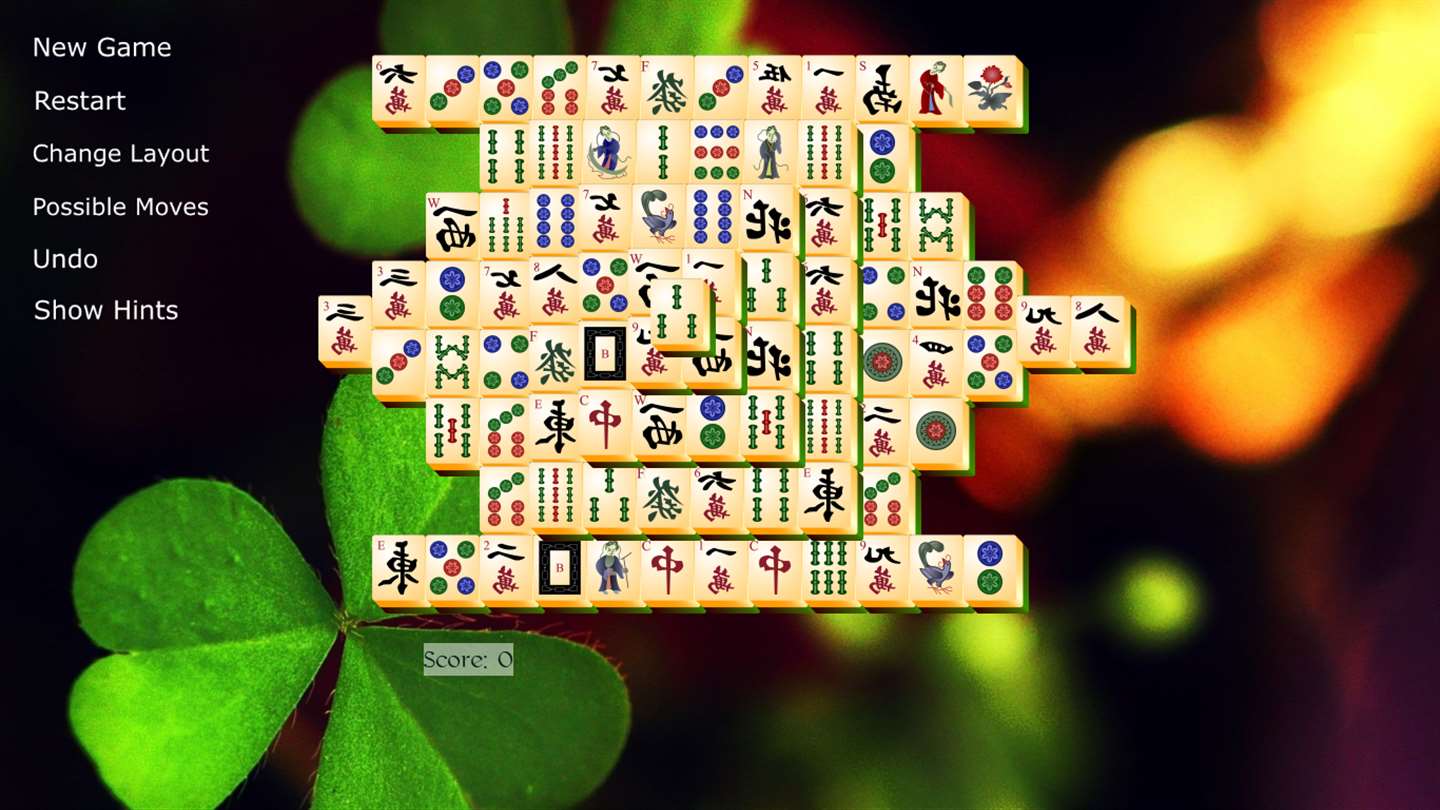Screen dimensions: 1440x810
Task: Select the South wind tile marked S
Action: [x=882, y=90]
